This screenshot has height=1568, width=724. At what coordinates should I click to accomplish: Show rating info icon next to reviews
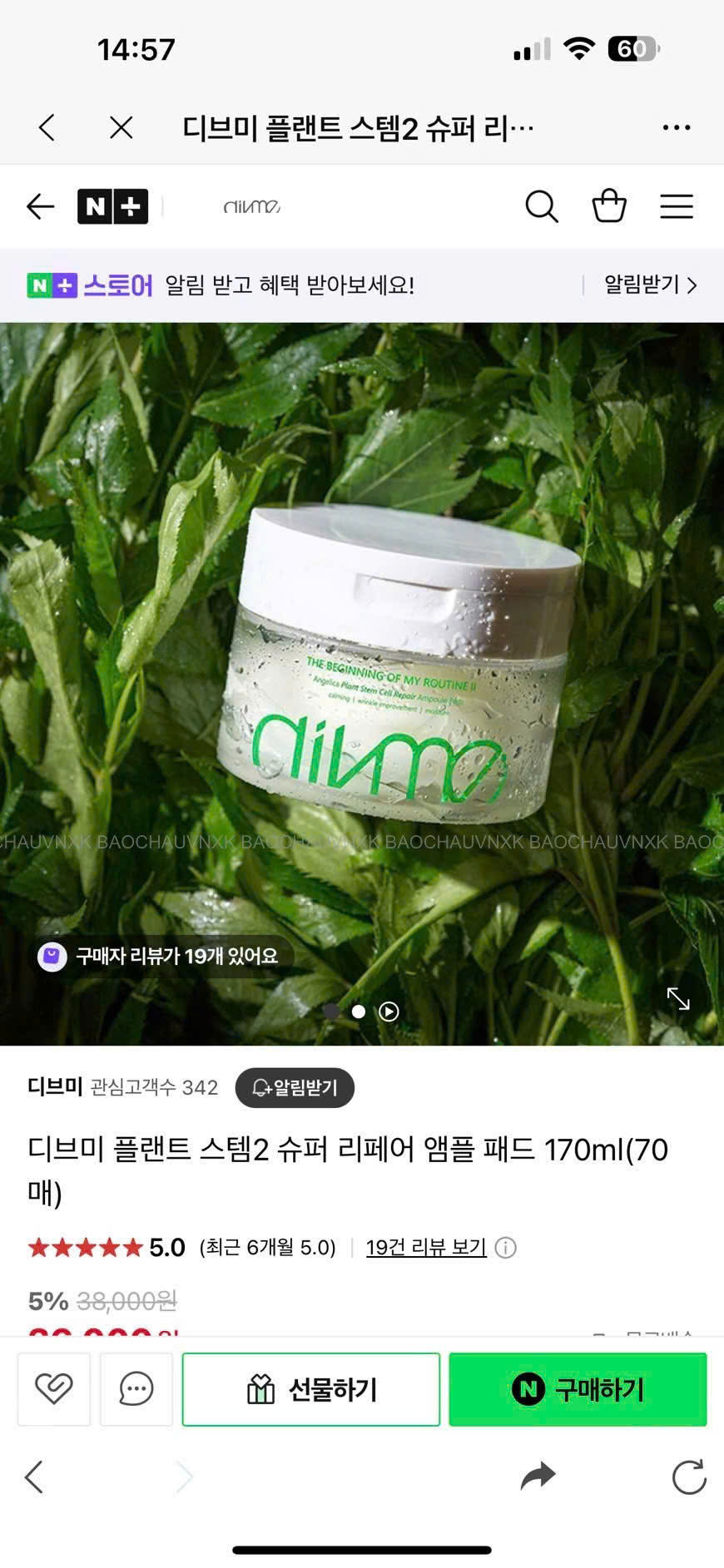505,1248
